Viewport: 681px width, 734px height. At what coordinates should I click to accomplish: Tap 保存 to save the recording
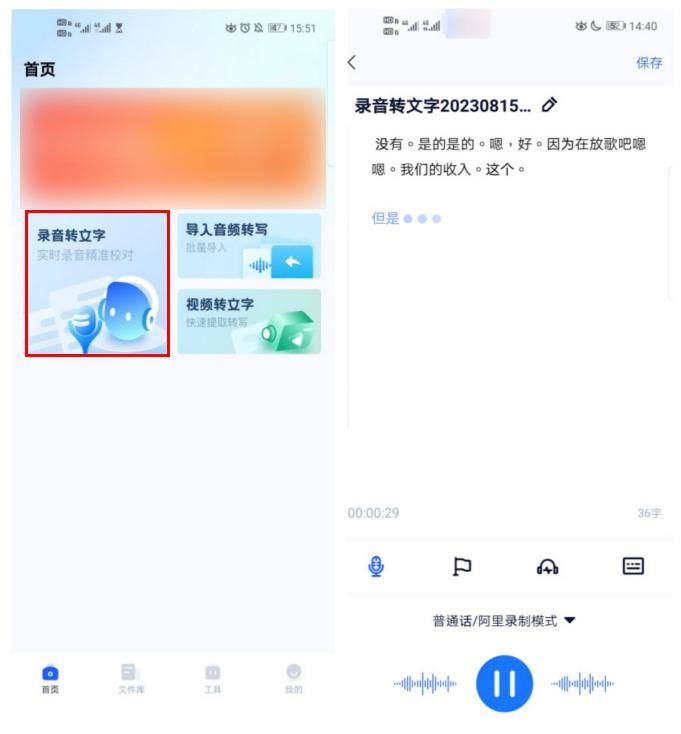pos(649,63)
